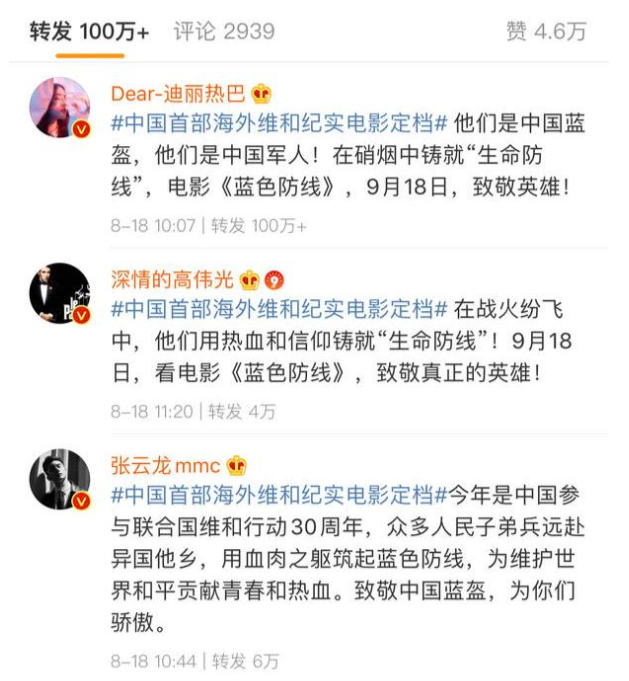
Task: View 转发 6万 under 张云龙mmc's repost
Action: 243,660
